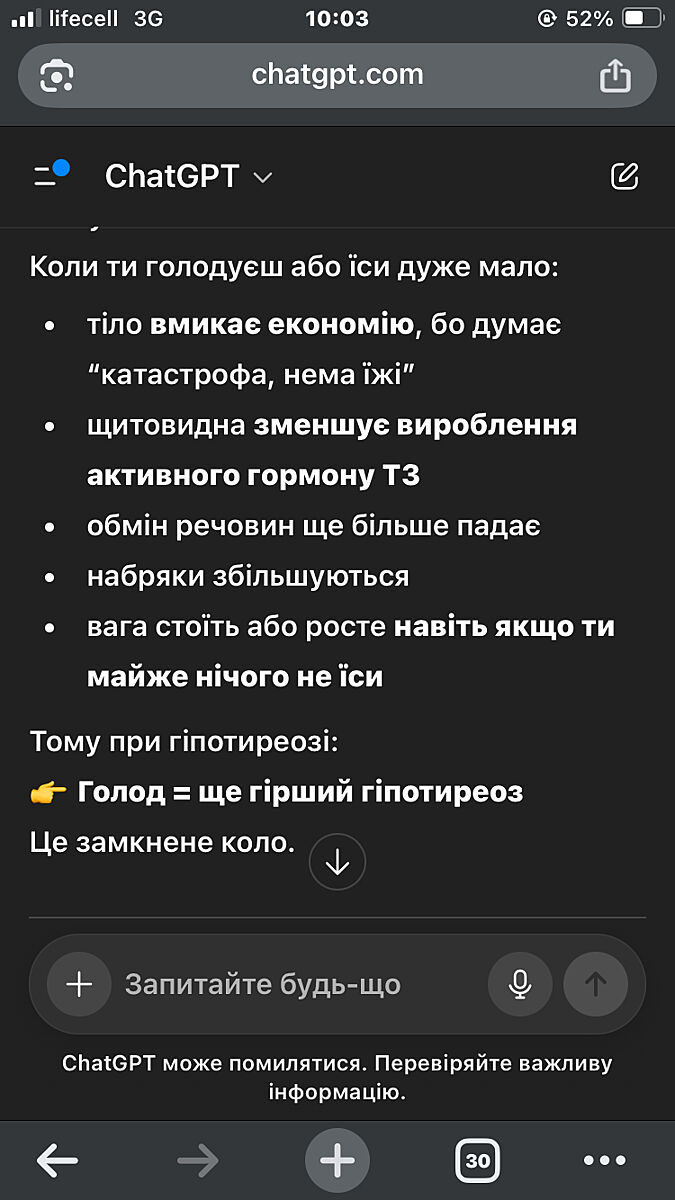
Task: Open Google Lens from the address bar
Action: tap(57, 75)
